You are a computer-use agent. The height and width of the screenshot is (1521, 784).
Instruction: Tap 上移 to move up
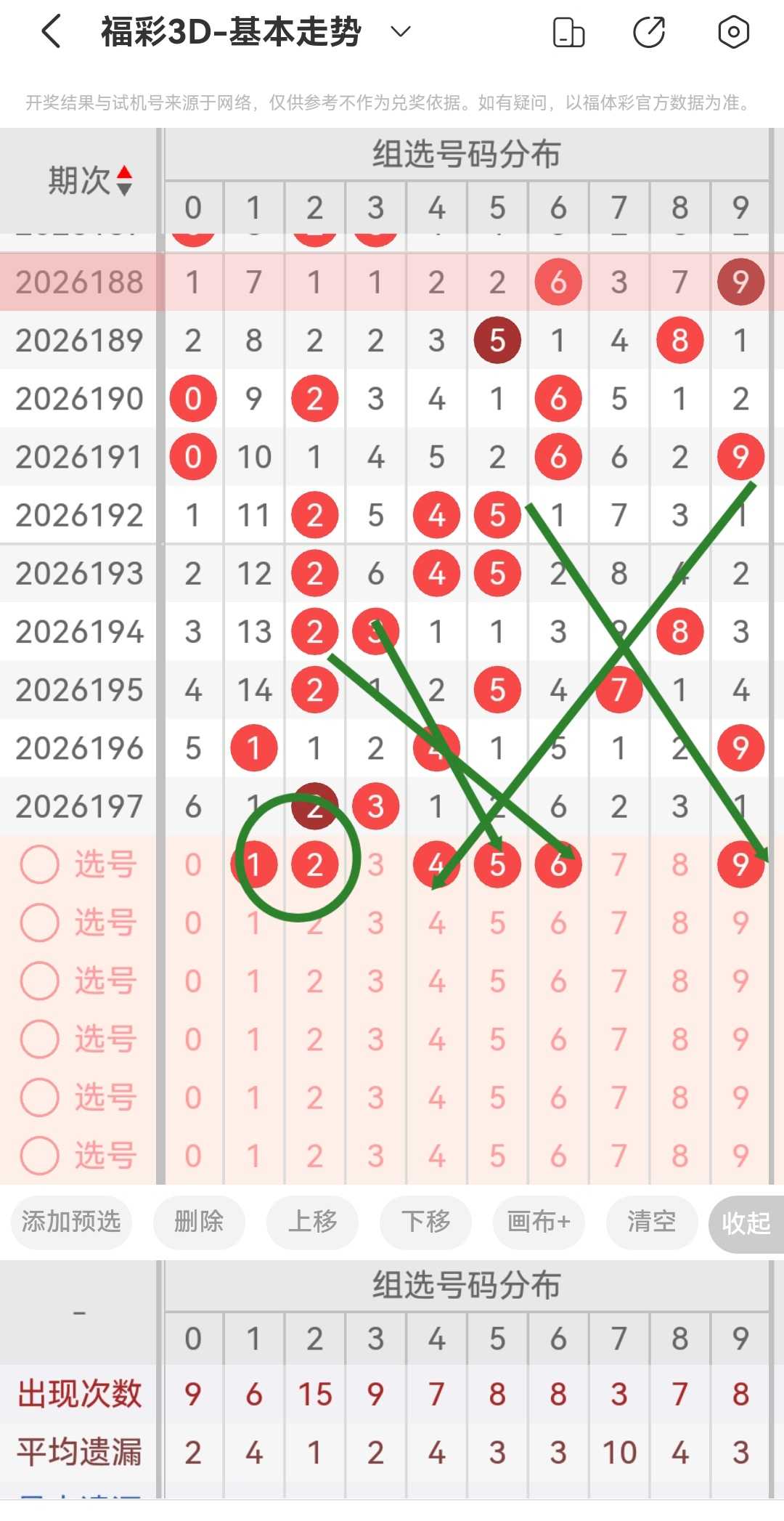[312, 1222]
